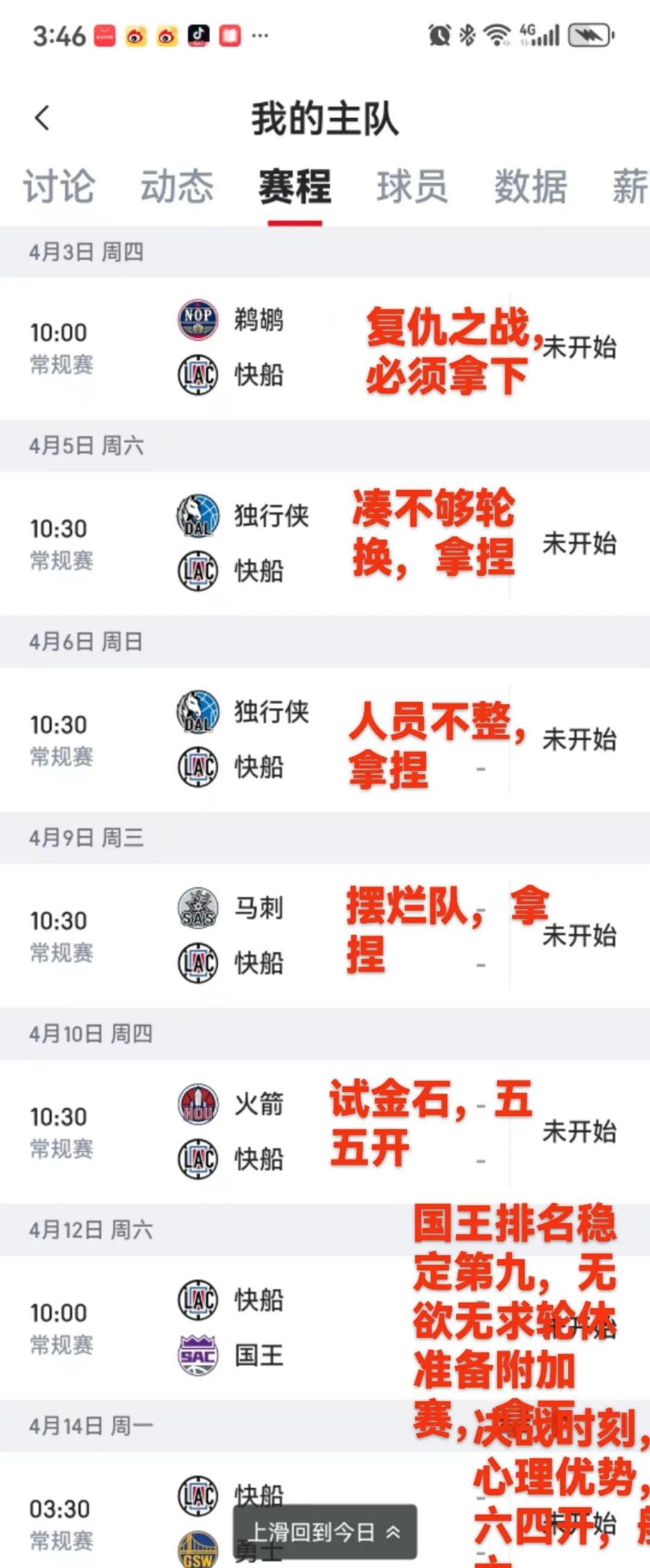Switch to the 数据 tab
The image size is (650, 1568).
point(529,188)
